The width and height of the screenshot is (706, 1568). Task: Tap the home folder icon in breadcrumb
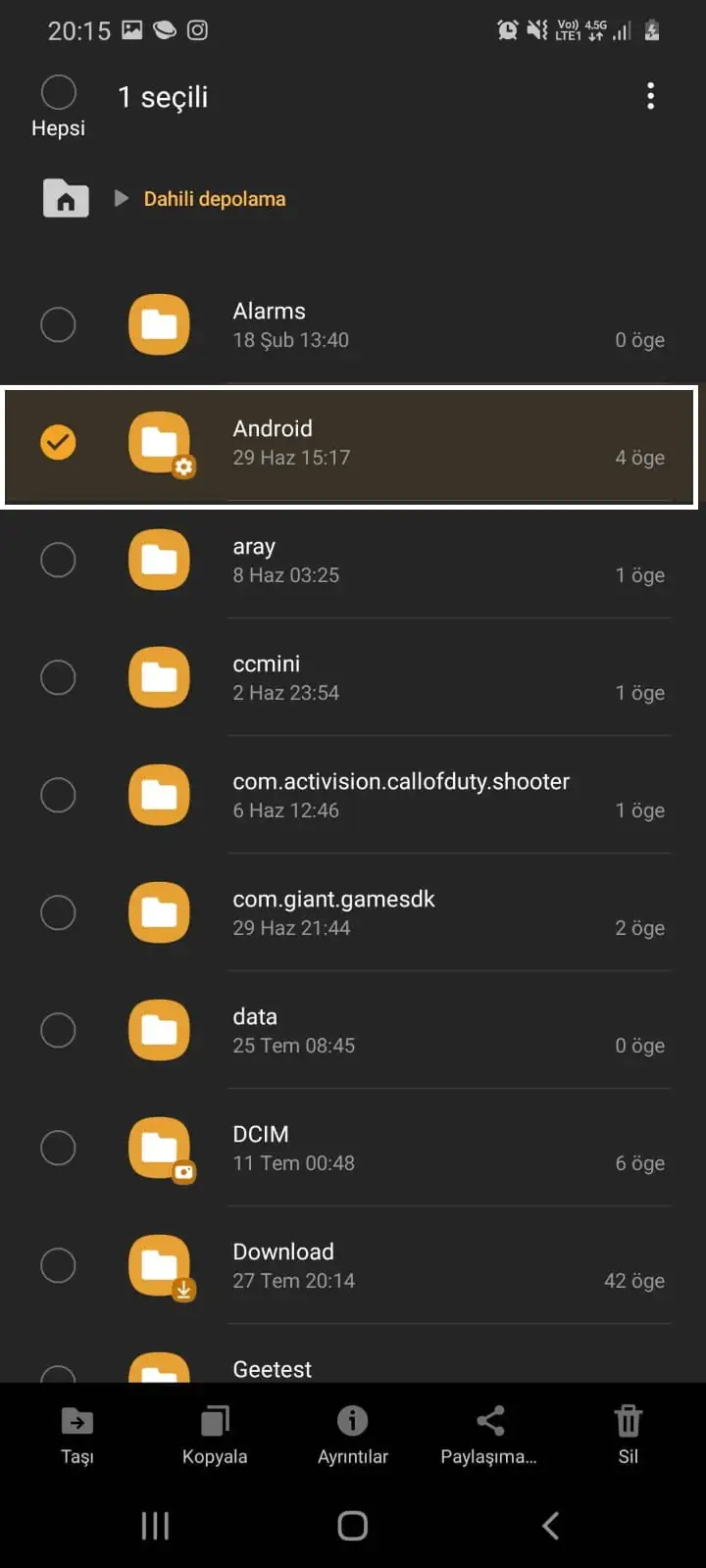pyautogui.click(x=65, y=198)
